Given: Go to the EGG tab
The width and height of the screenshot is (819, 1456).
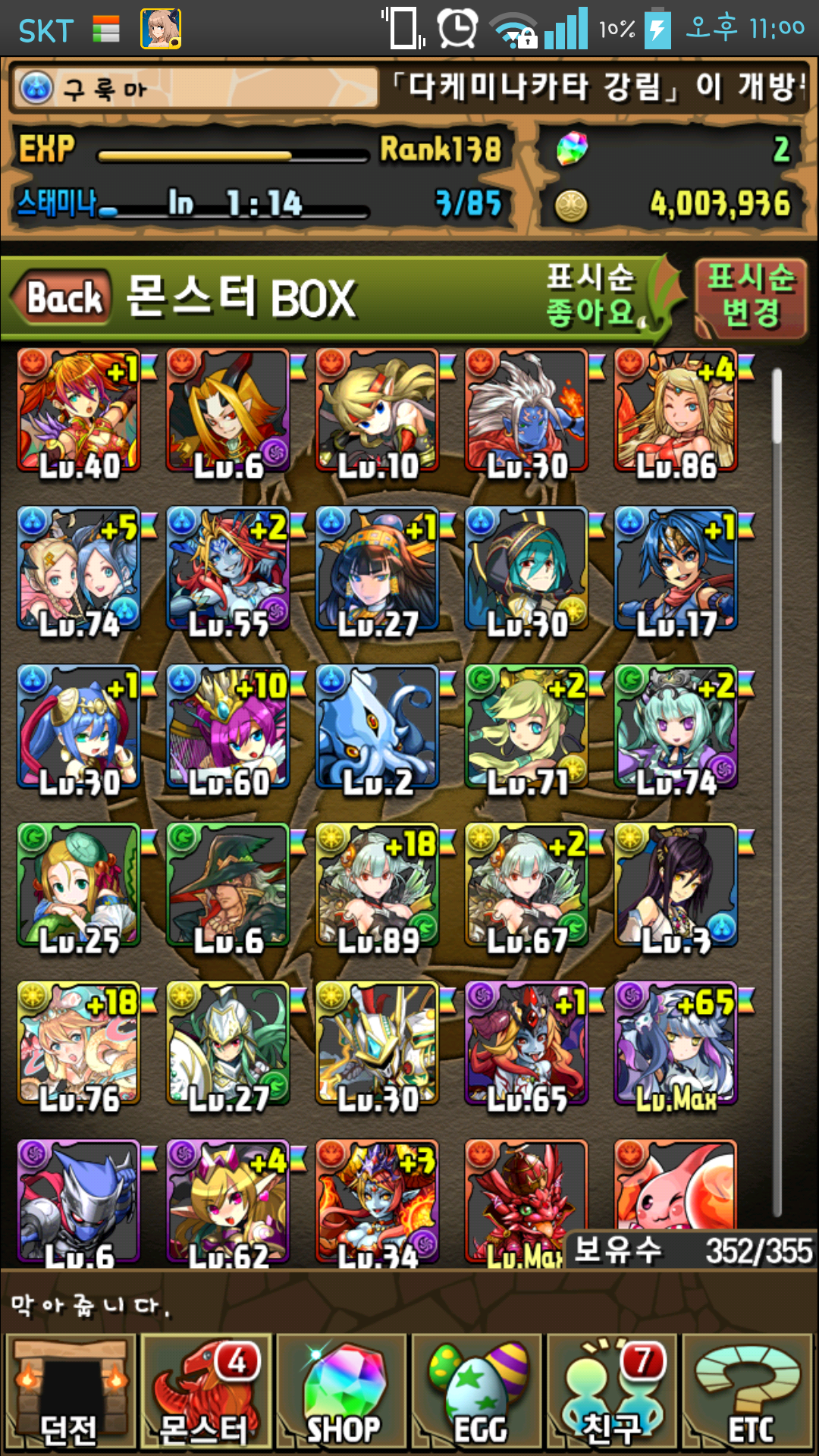Looking at the screenshot, I should (477, 1394).
